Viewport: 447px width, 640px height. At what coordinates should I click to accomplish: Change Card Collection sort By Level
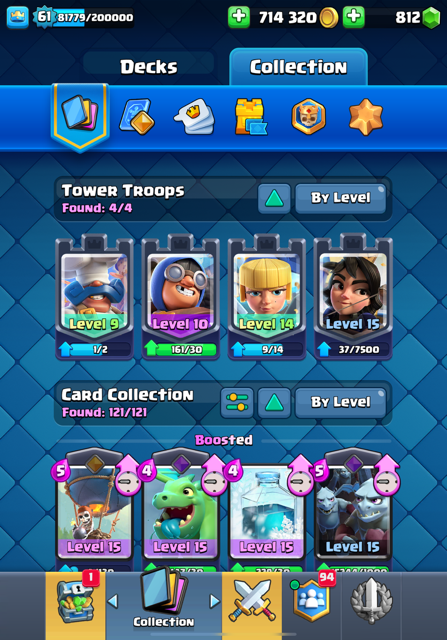pos(340,403)
